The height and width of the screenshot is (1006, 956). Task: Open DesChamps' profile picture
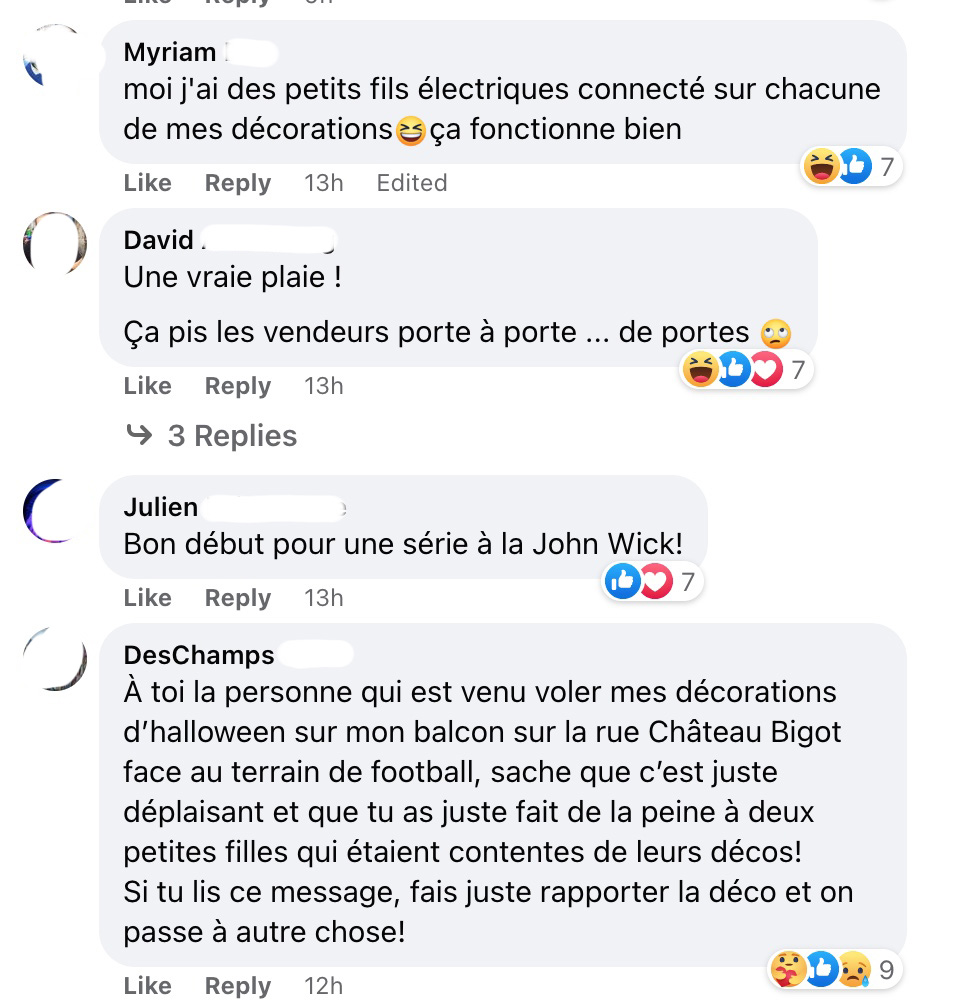(54, 658)
